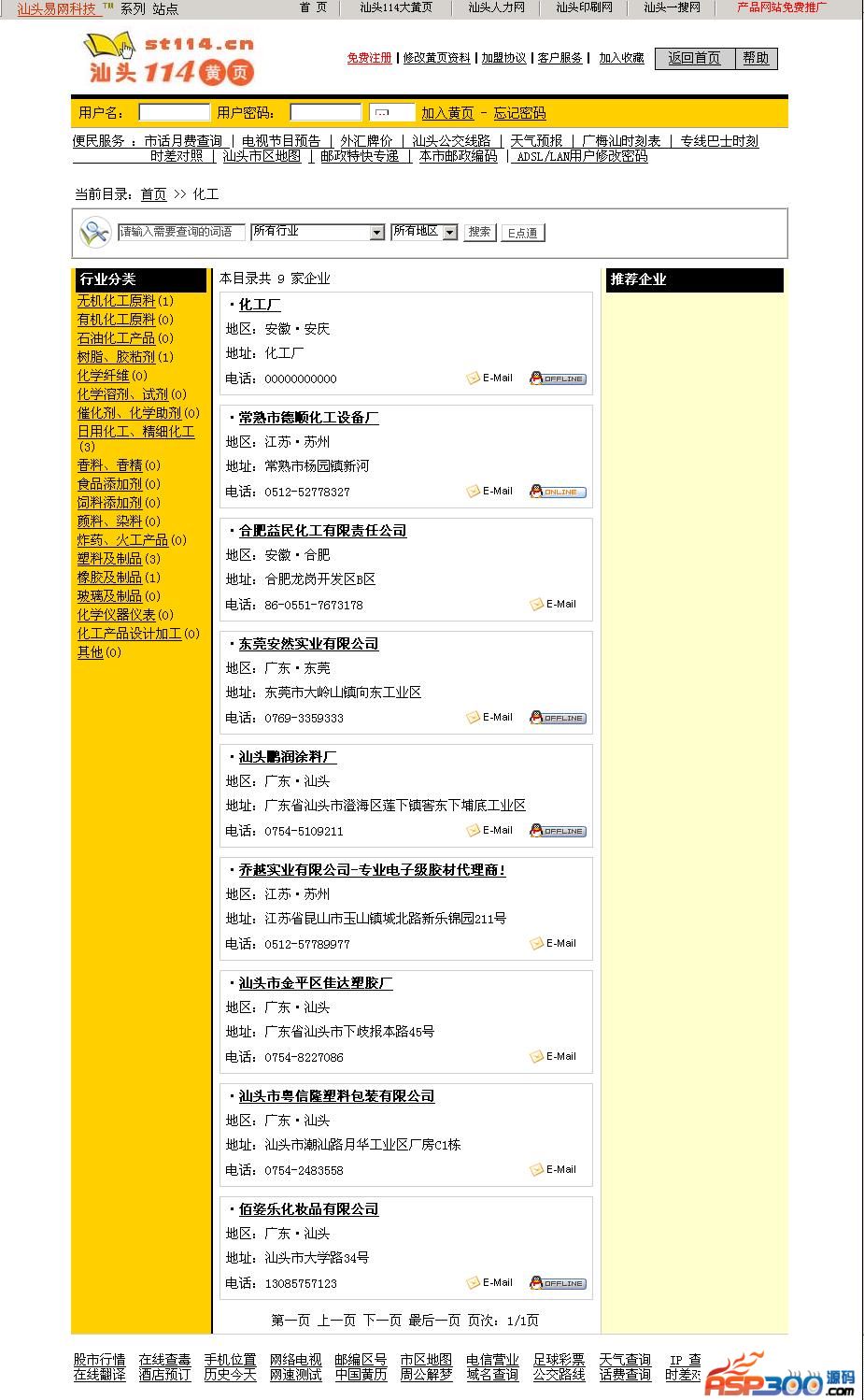The width and height of the screenshot is (864, 1400).
Task: Go to 下一页 next page
Action: pos(382,1321)
